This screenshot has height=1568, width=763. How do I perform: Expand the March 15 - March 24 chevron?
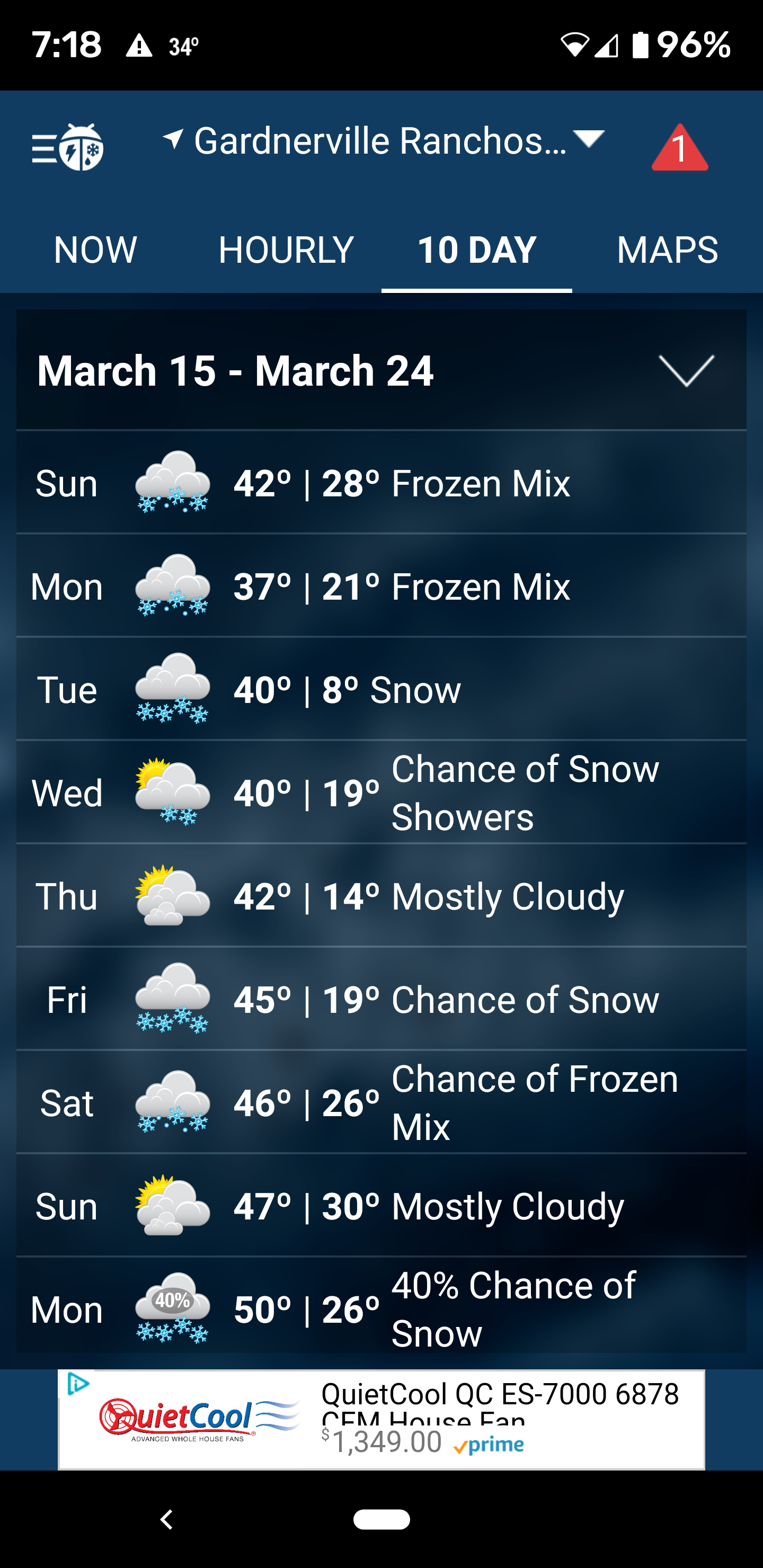click(686, 370)
